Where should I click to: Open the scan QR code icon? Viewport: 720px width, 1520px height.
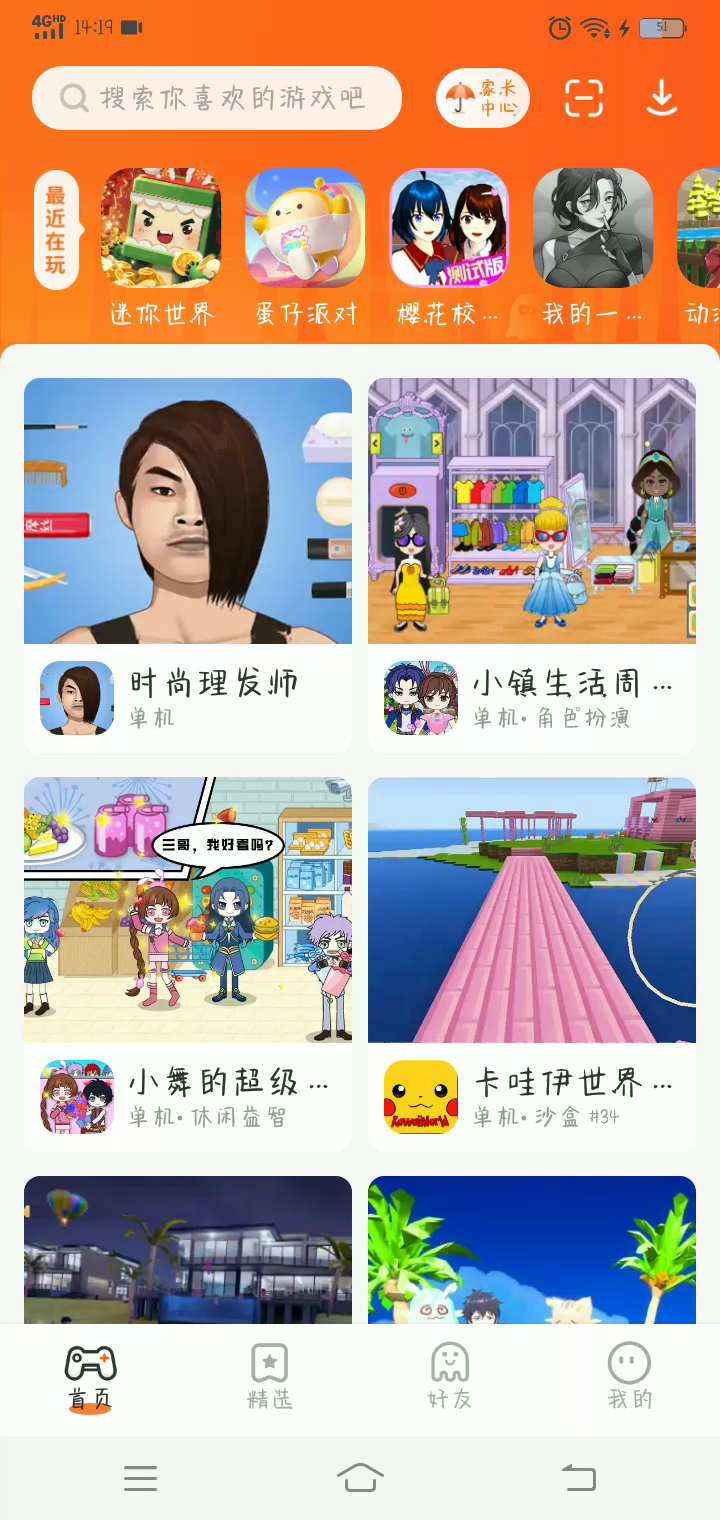click(x=584, y=98)
